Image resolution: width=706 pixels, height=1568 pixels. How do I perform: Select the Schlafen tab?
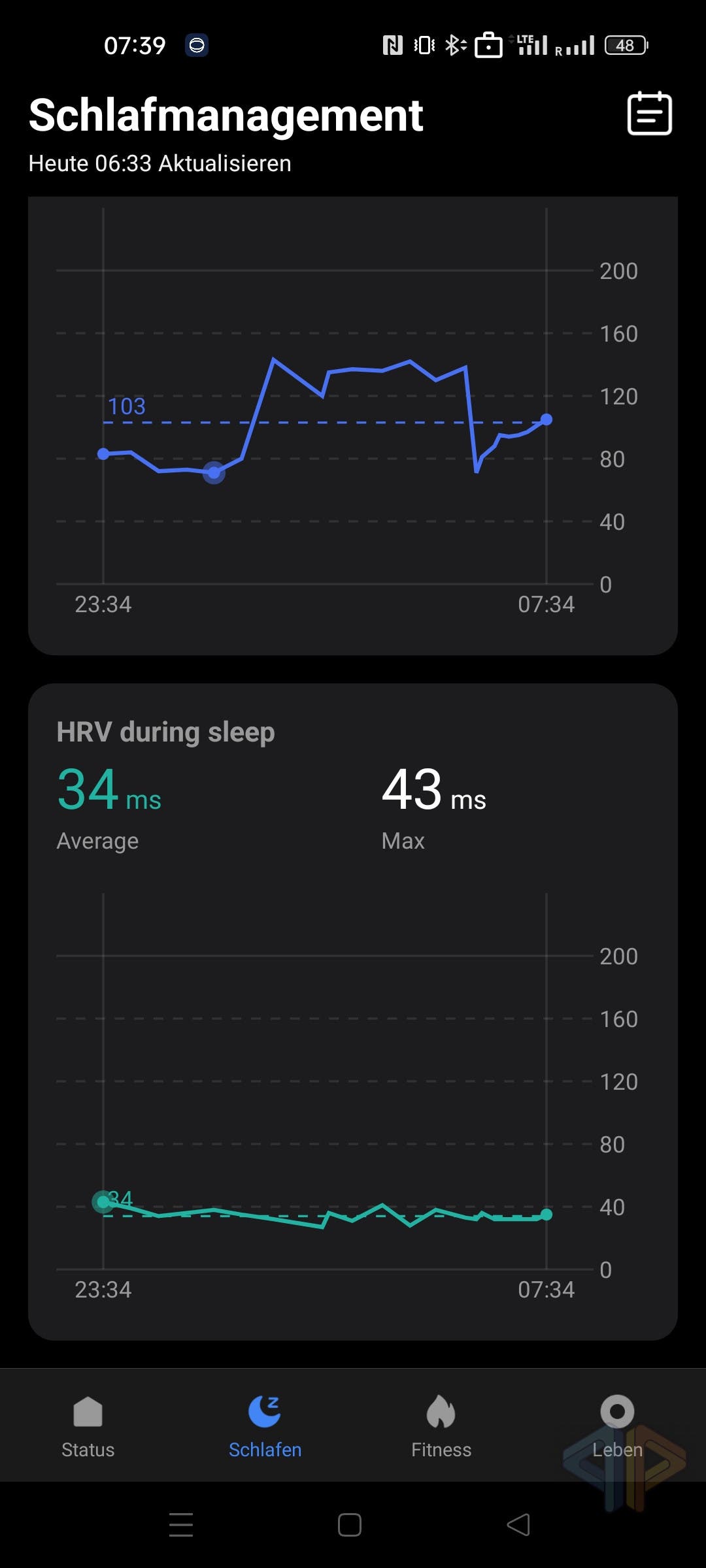[x=265, y=1426]
